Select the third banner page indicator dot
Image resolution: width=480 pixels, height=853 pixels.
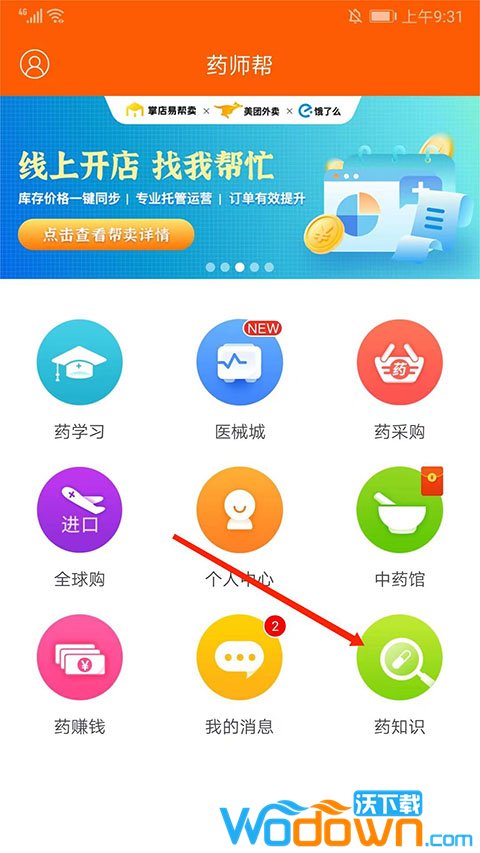pyautogui.click(x=239, y=267)
